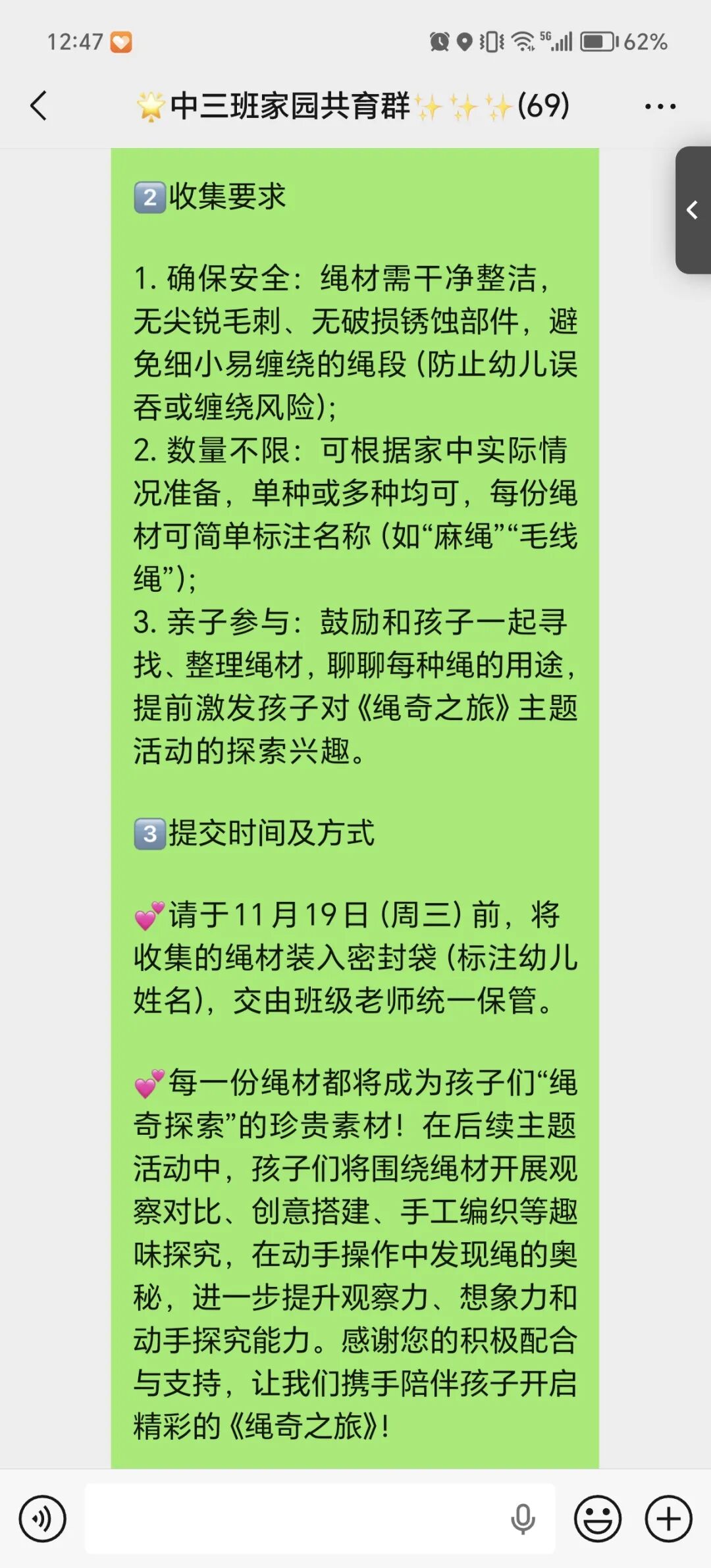Image resolution: width=711 pixels, height=1568 pixels.
Task: Switch to voice message input
Action: pyautogui.click(x=43, y=1519)
